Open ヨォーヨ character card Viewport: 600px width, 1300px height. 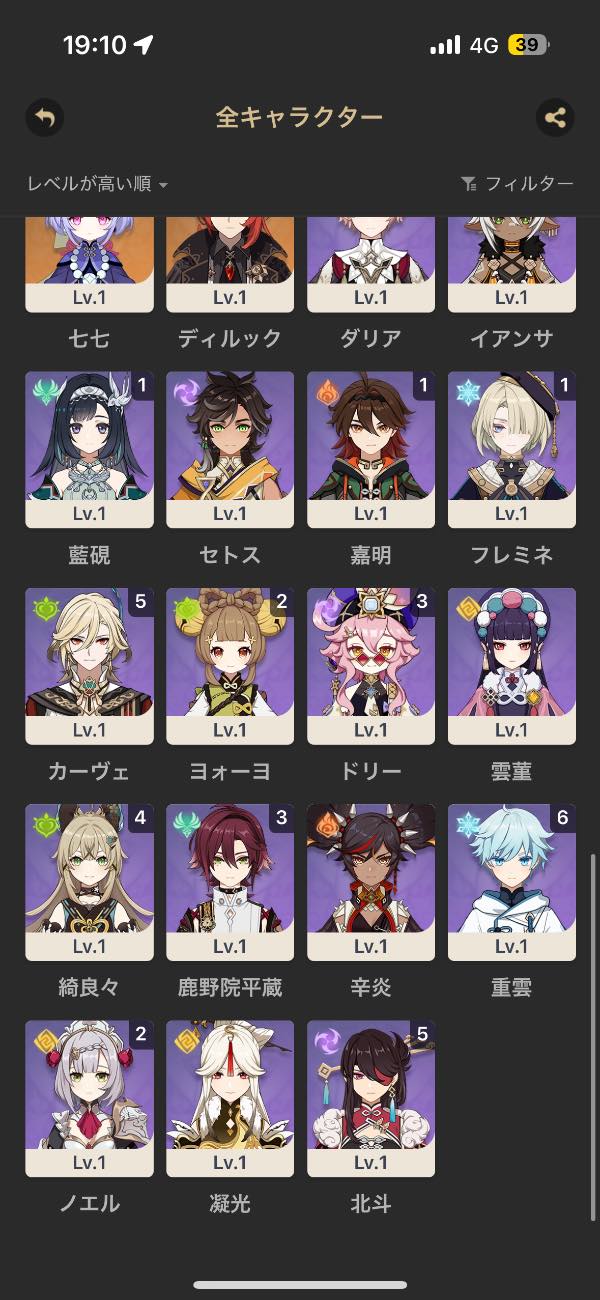230,666
